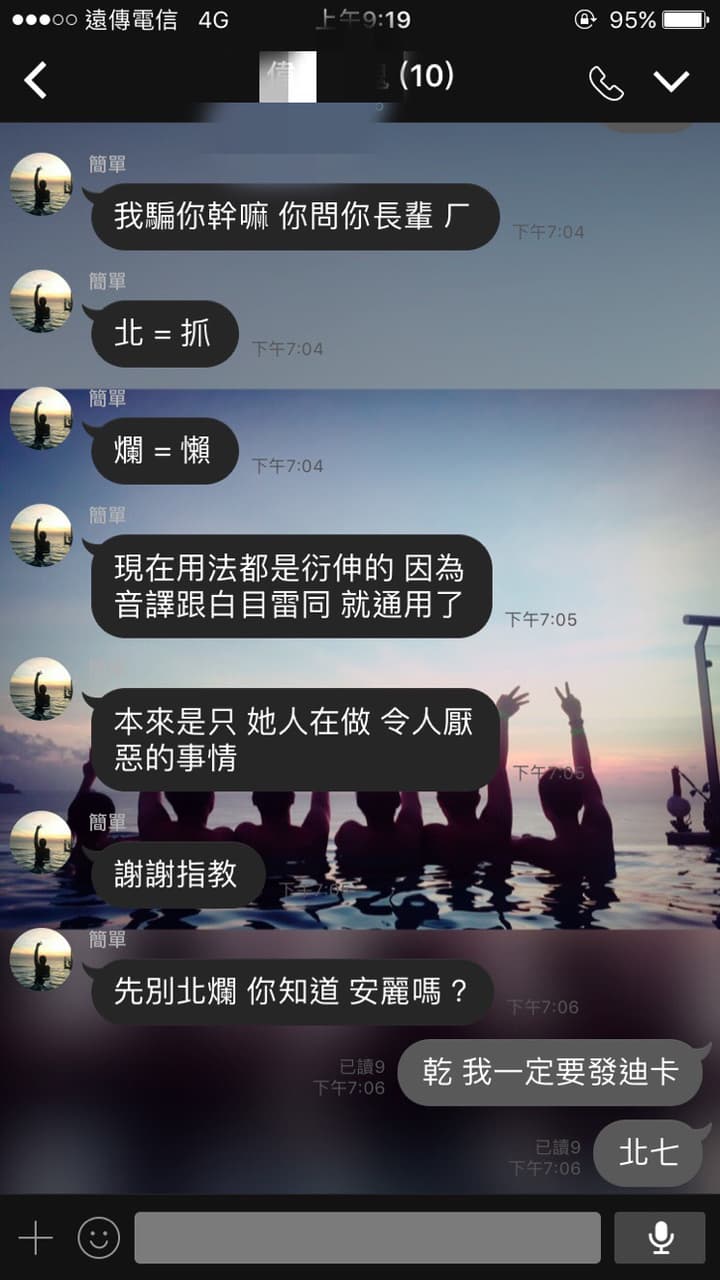The image size is (720, 1280).
Task: Tap the microphone voice message button
Action: pos(660,1238)
